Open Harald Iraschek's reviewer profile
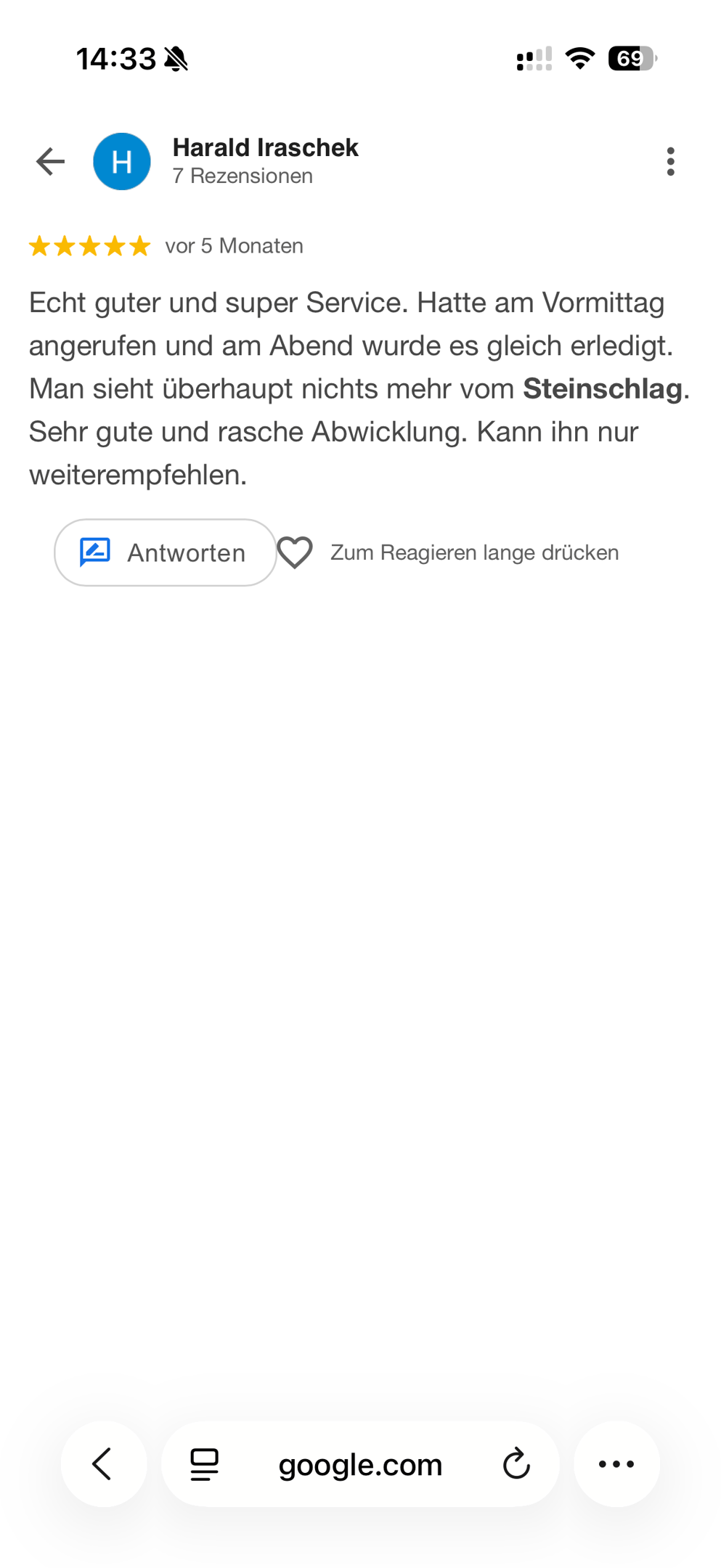This screenshot has height=1568, width=721. click(x=264, y=148)
